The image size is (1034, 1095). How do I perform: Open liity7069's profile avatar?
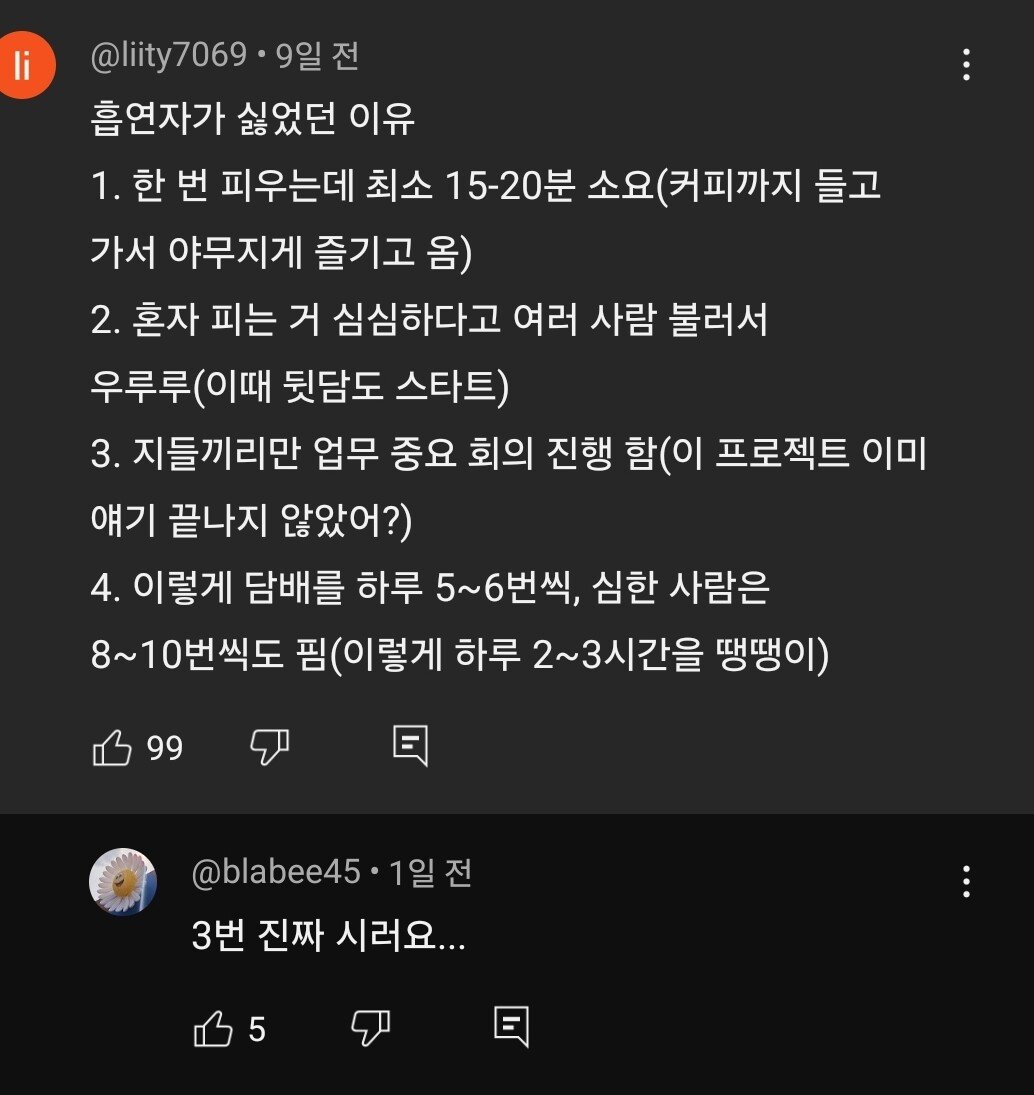click(x=22, y=64)
